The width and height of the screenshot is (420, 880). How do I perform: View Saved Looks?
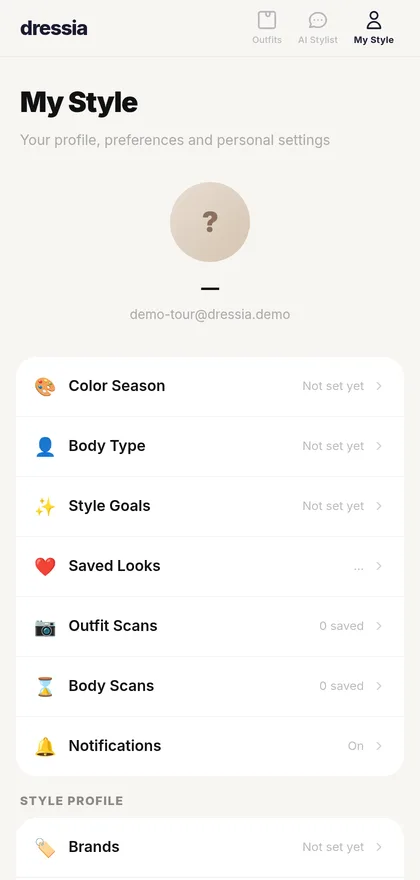pyautogui.click(x=210, y=566)
